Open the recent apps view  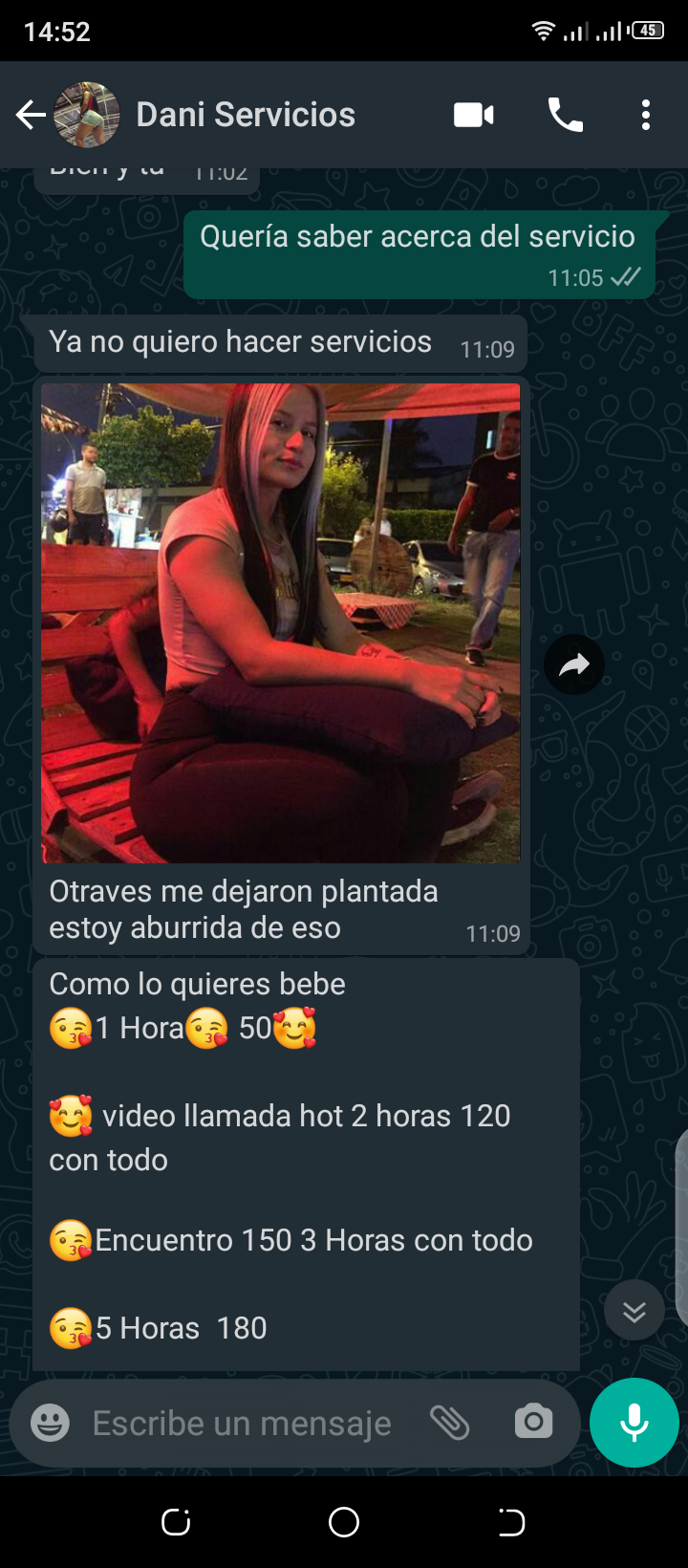coord(176,1522)
